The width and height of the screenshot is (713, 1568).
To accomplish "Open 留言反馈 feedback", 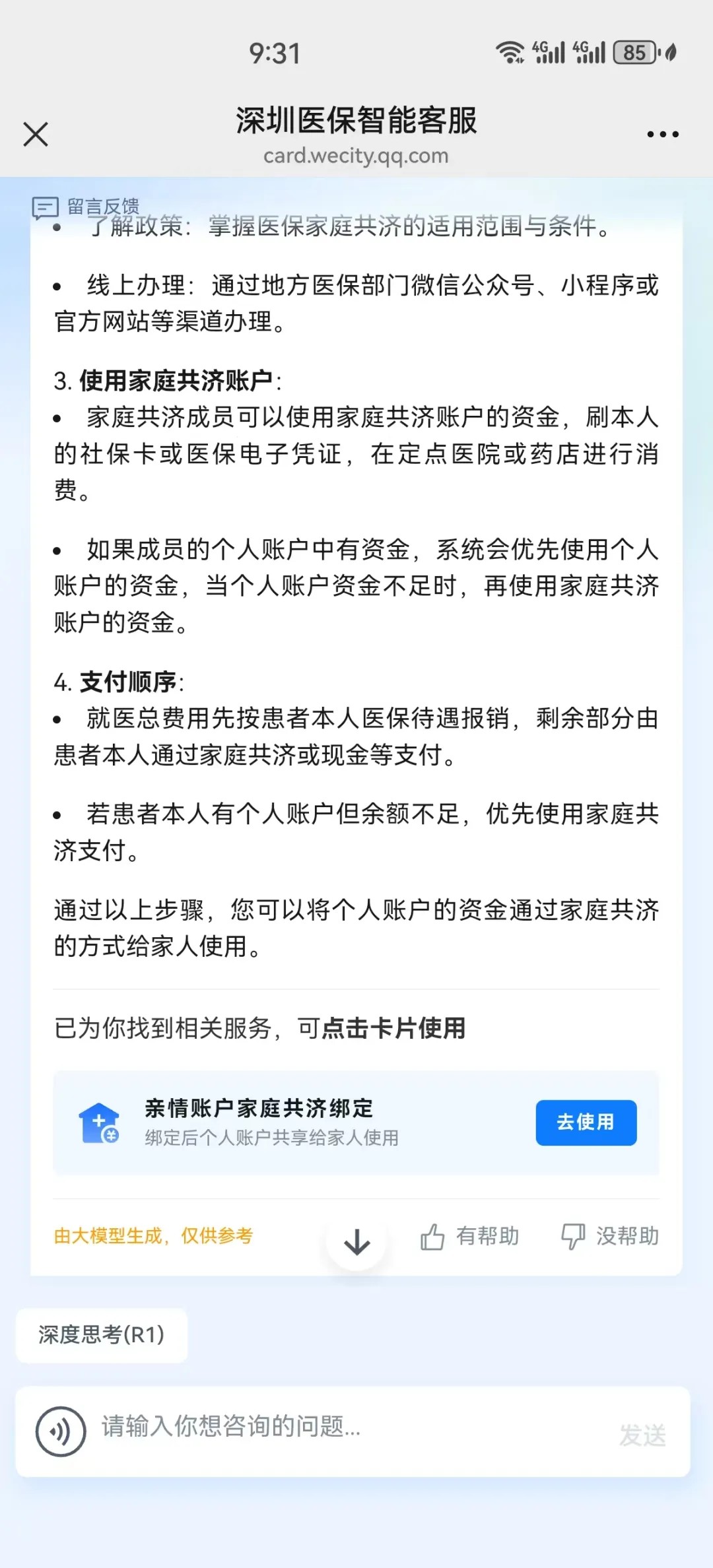I will [86, 207].
